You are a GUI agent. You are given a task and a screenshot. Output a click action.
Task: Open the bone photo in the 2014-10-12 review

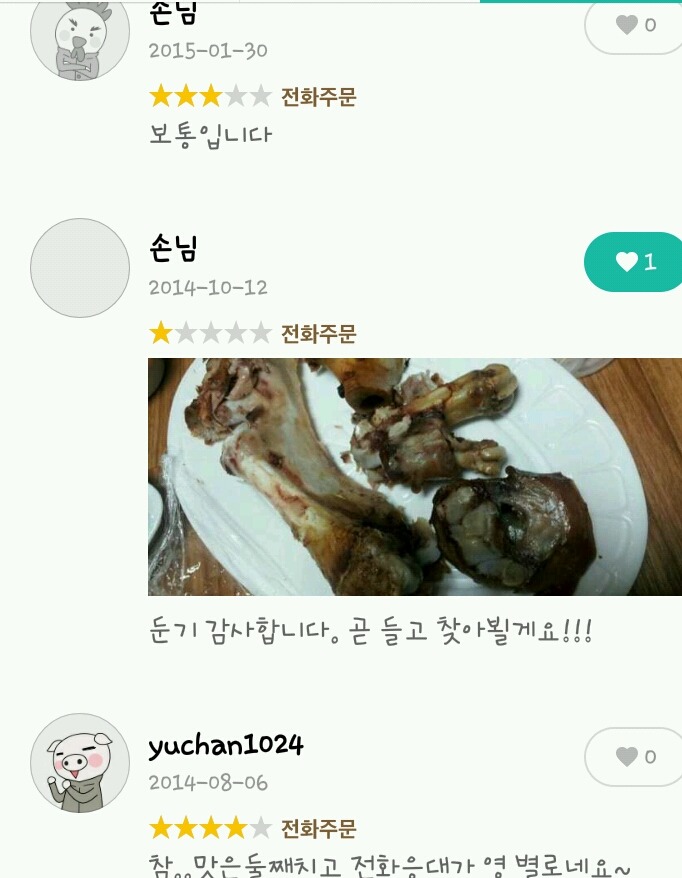pyautogui.click(x=414, y=477)
